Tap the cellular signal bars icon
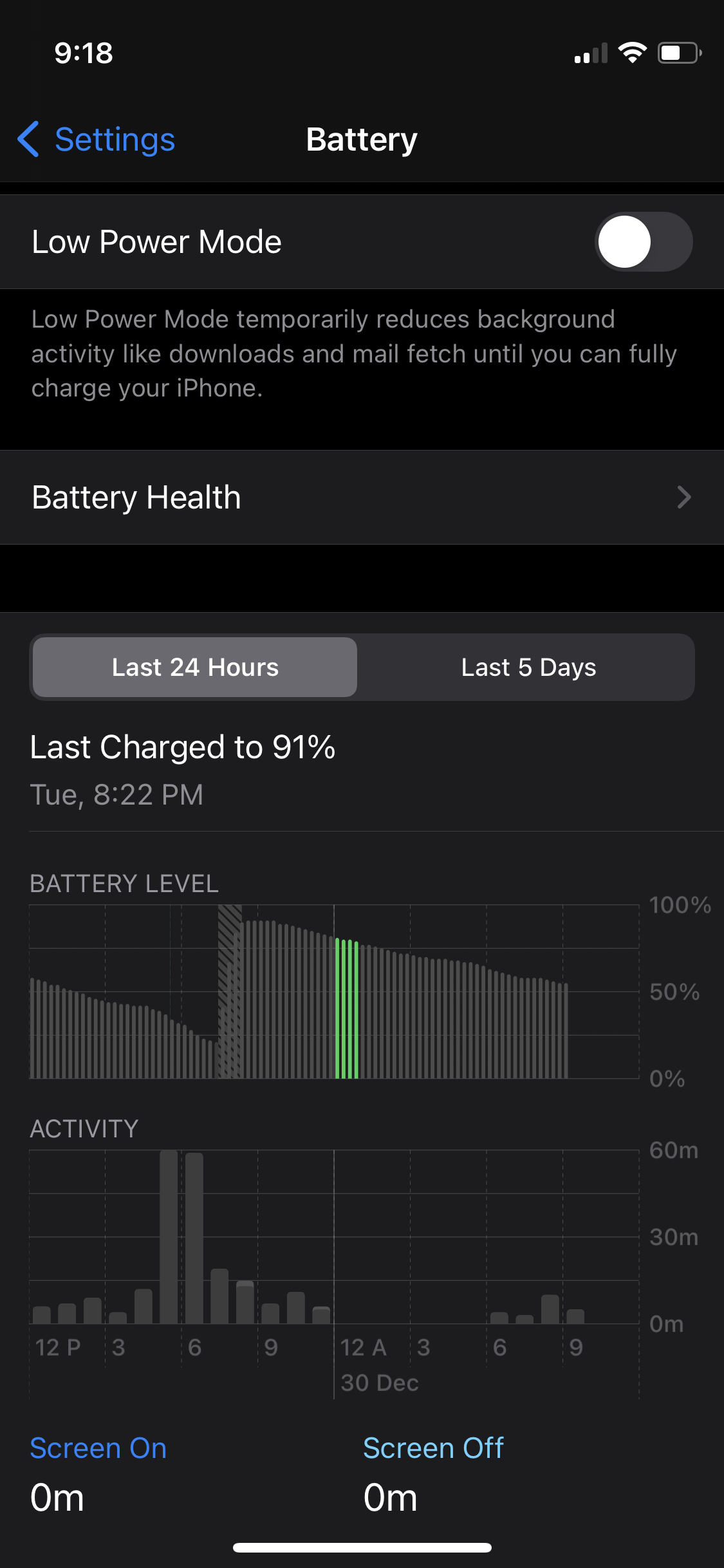The image size is (724, 1568). (589, 54)
